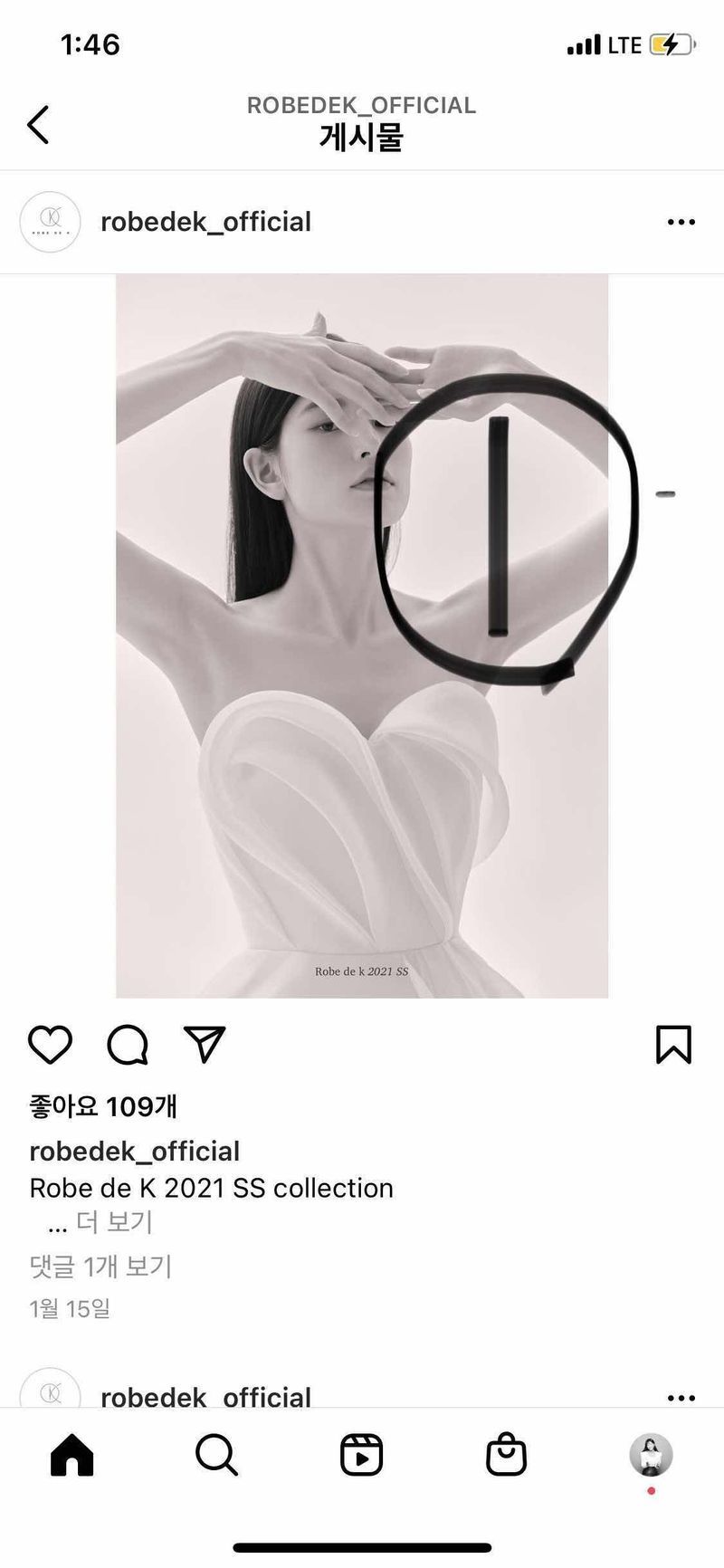Open the comment icon under the post
The width and height of the screenshot is (724, 1568).
point(128,1045)
